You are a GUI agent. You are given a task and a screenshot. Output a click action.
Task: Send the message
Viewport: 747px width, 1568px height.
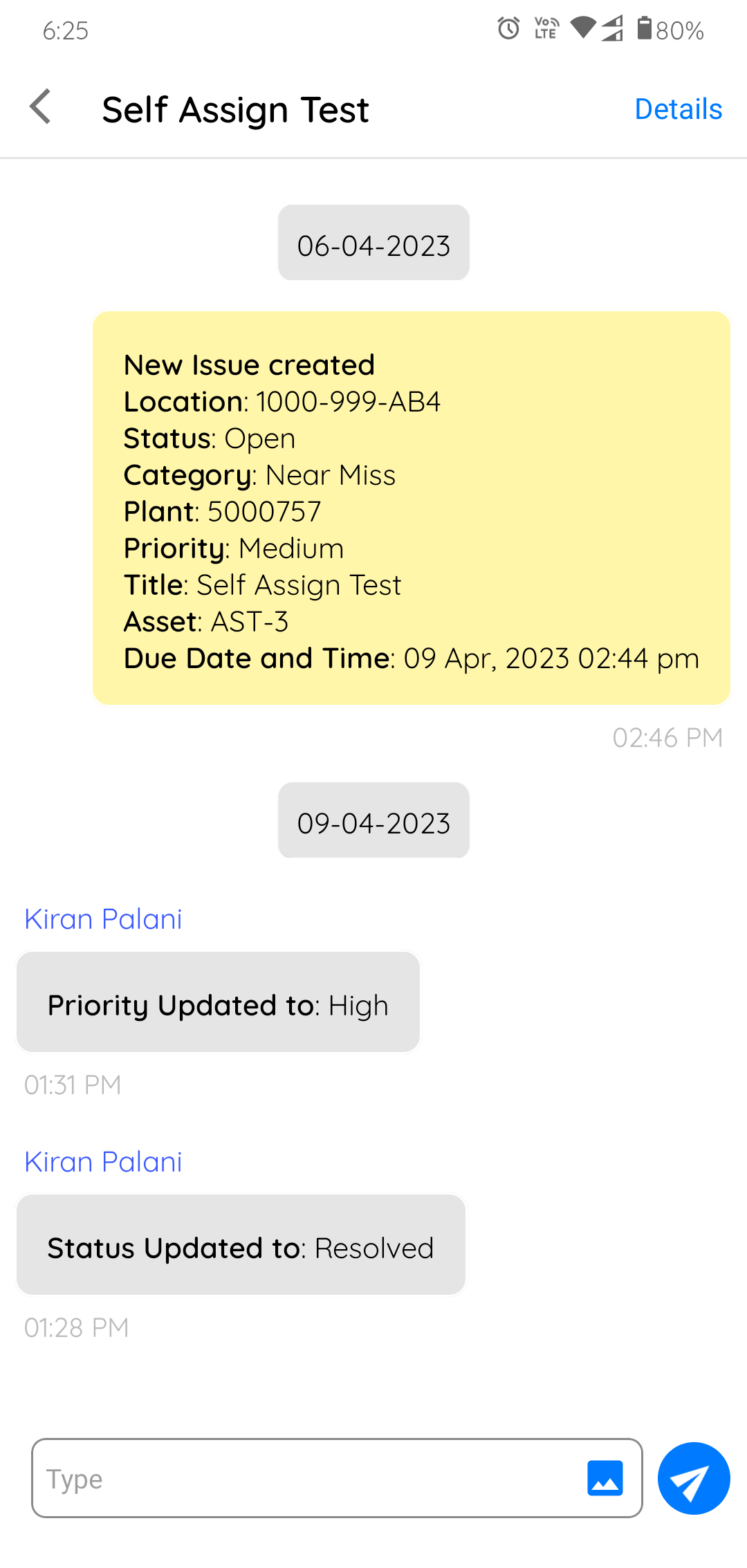[x=693, y=1479]
